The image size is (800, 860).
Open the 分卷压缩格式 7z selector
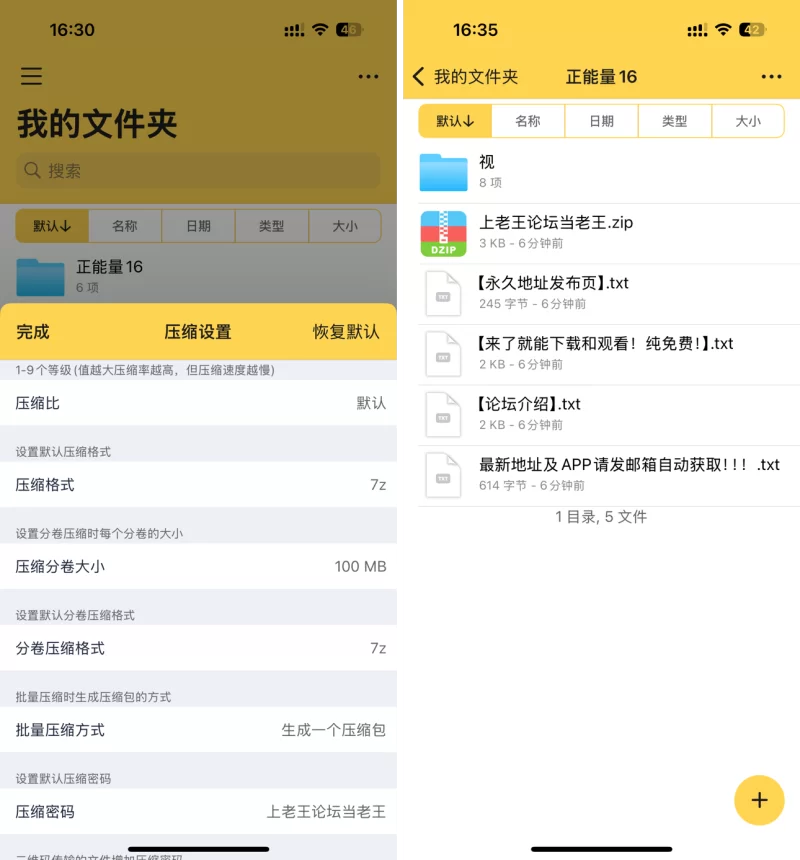click(200, 648)
